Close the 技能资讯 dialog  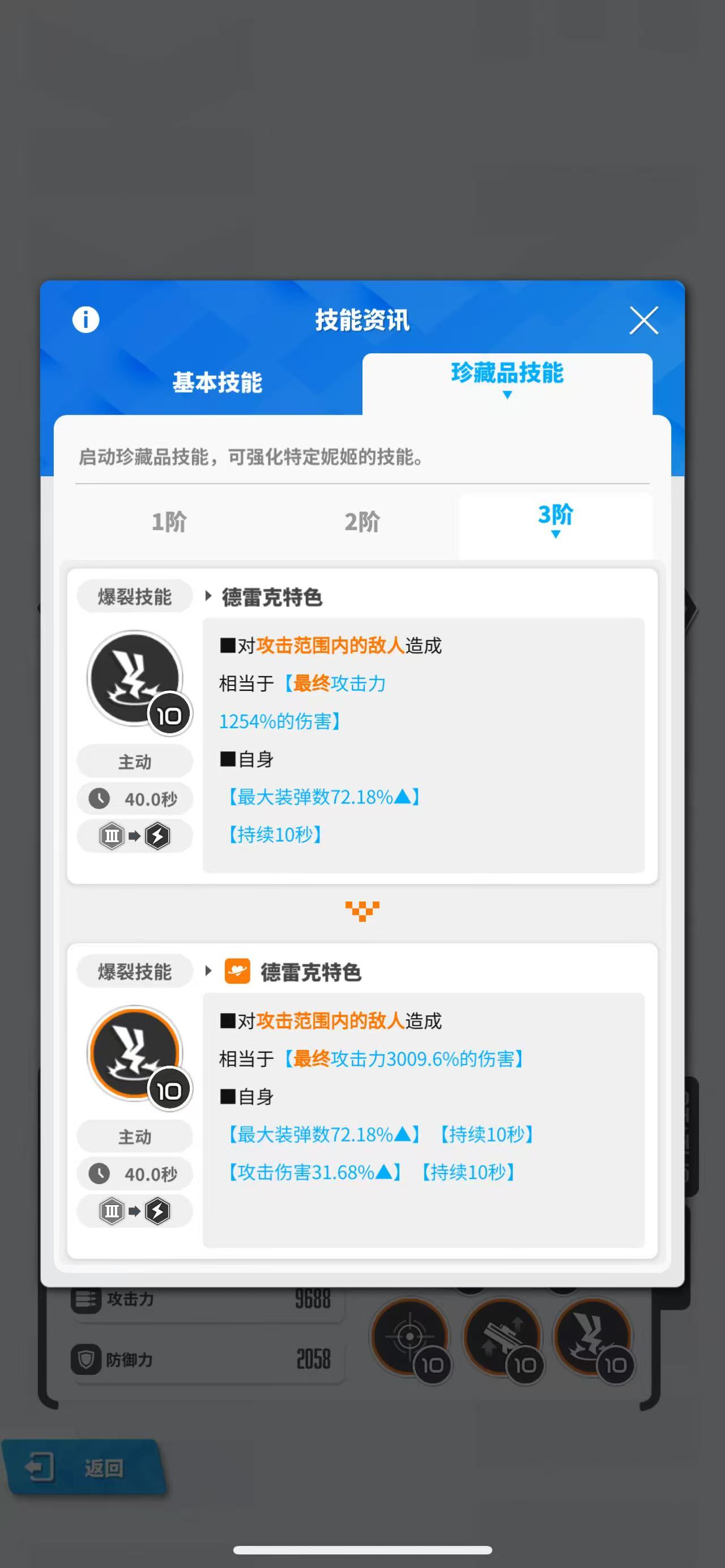coord(643,320)
